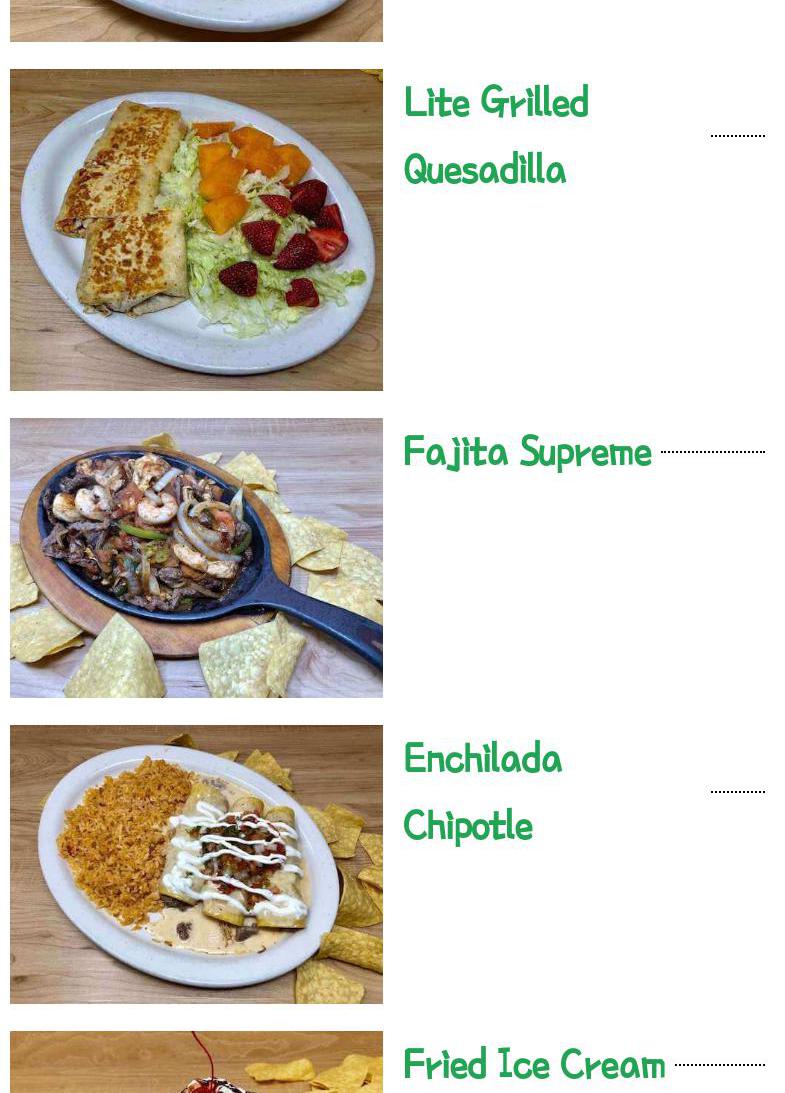Open the Lite Grilled Quesadilla photo
Viewport: 785px width, 1093px height.
(x=196, y=229)
